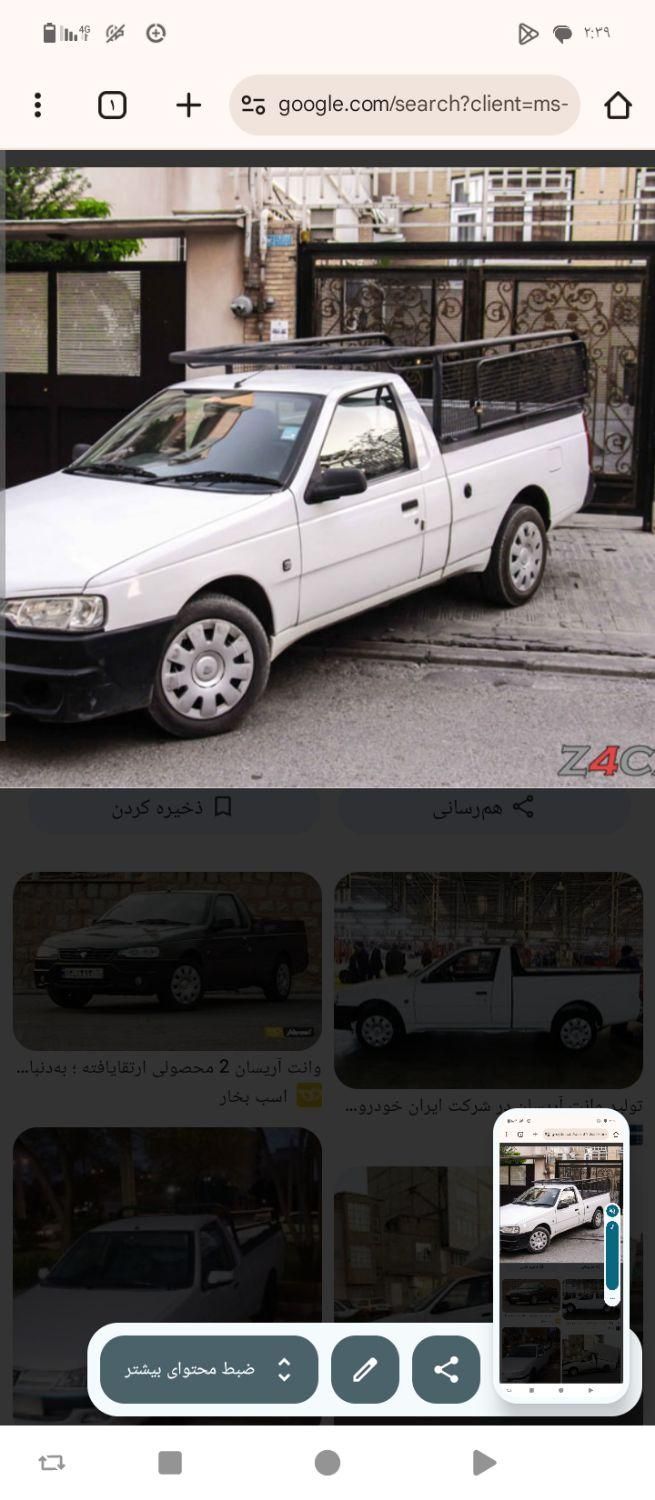Screen dimensions: 655x1500
Task: Open a new browser tab
Action: tap(188, 105)
